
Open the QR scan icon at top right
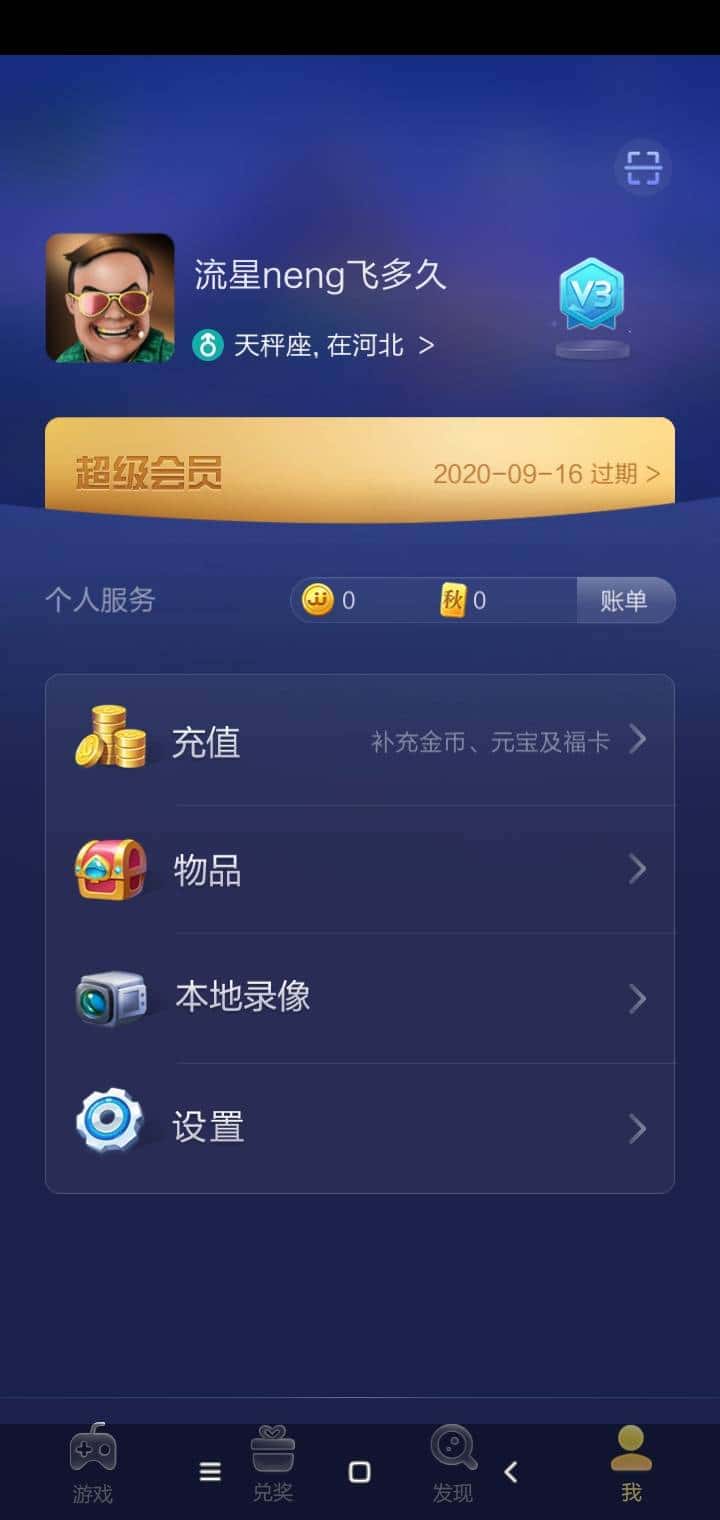(x=642, y=168)
